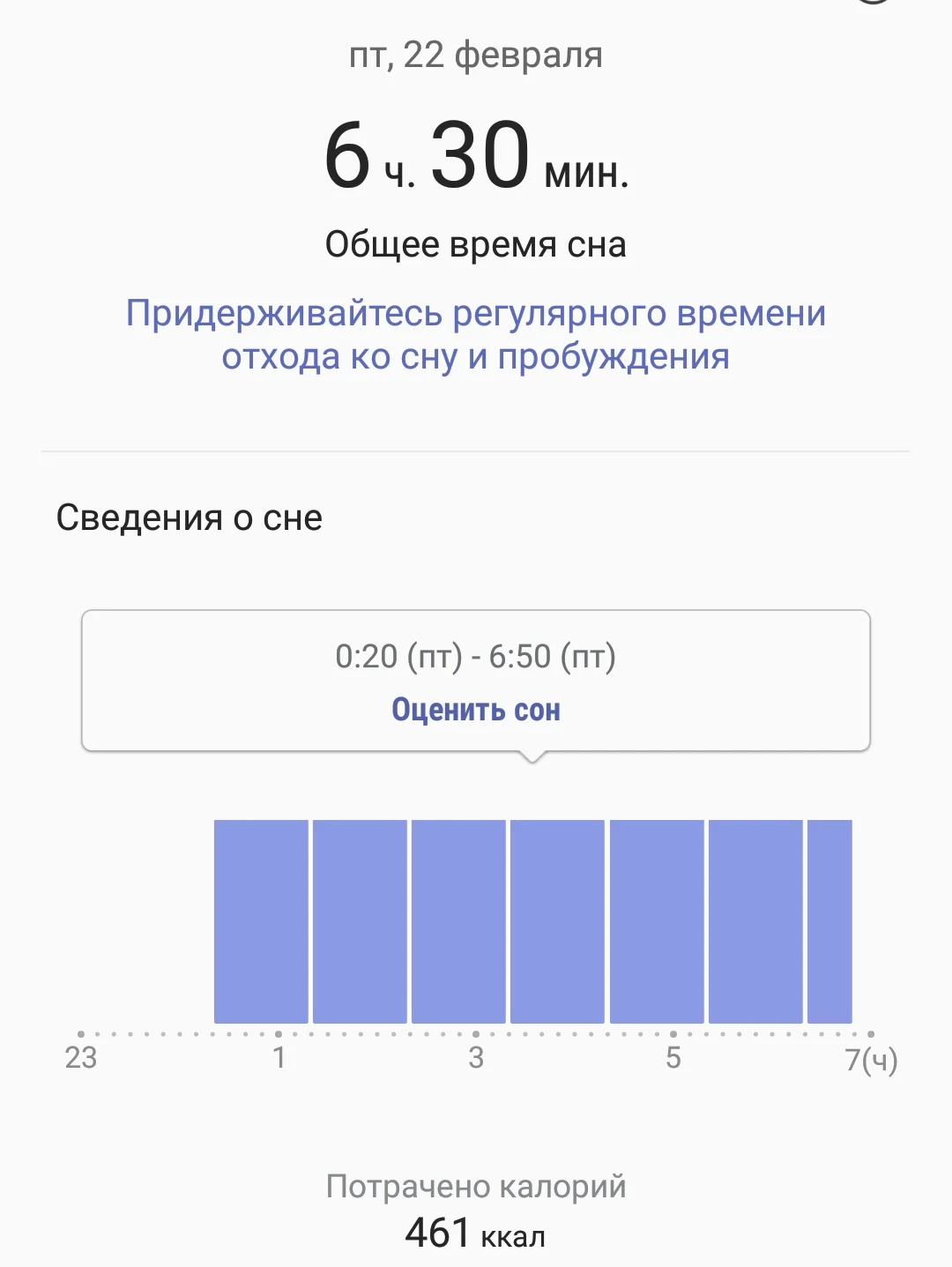This screenshot has width=952, height=1267.
Task: Tap the '3' hour mark on the axis
Action: coord(476,1057)
